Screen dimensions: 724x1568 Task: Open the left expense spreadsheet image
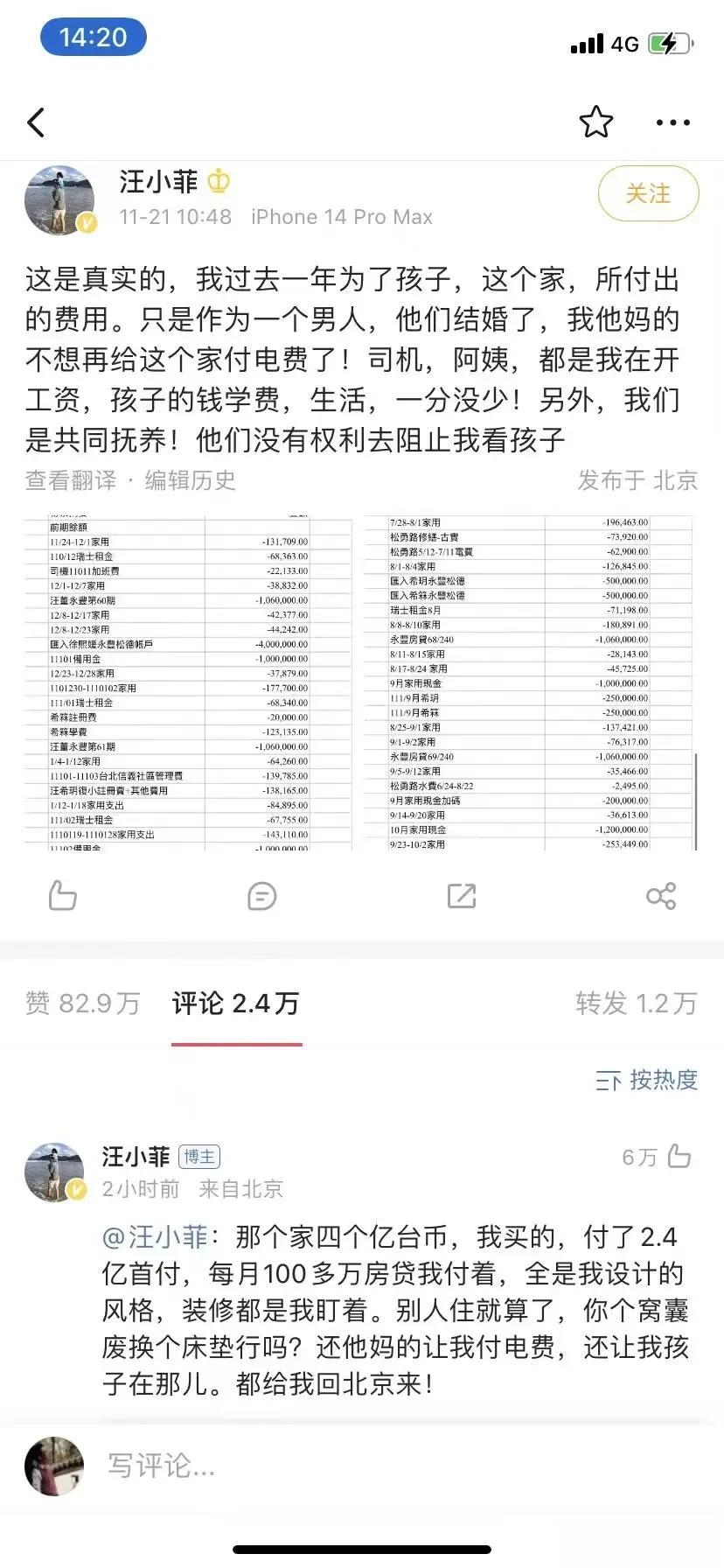189,682
